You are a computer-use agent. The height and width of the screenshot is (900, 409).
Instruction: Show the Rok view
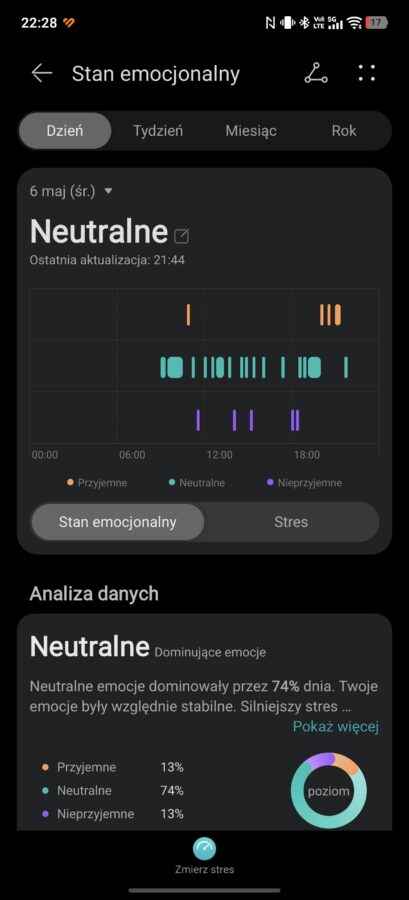[344, 131]
